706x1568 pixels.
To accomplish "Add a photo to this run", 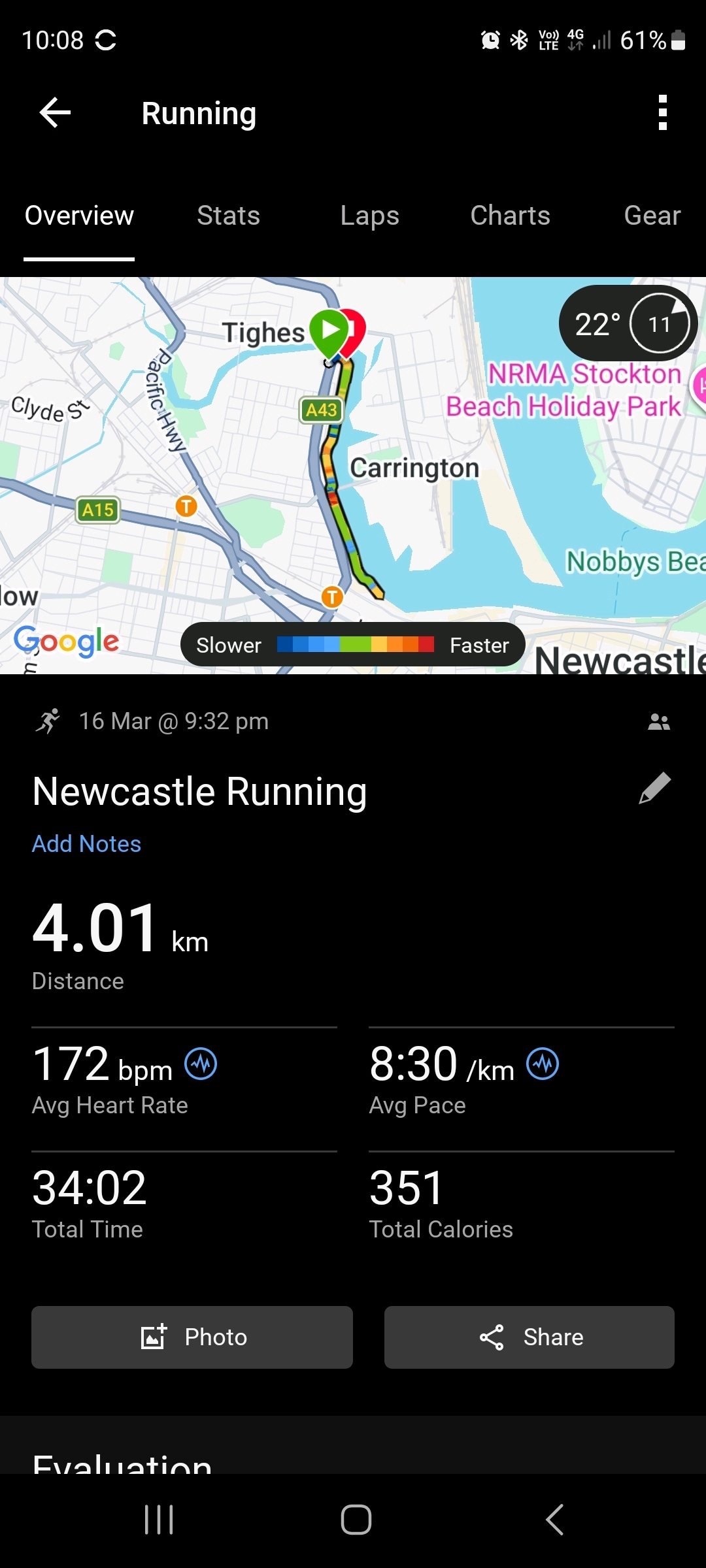I will pos(192,1337).
